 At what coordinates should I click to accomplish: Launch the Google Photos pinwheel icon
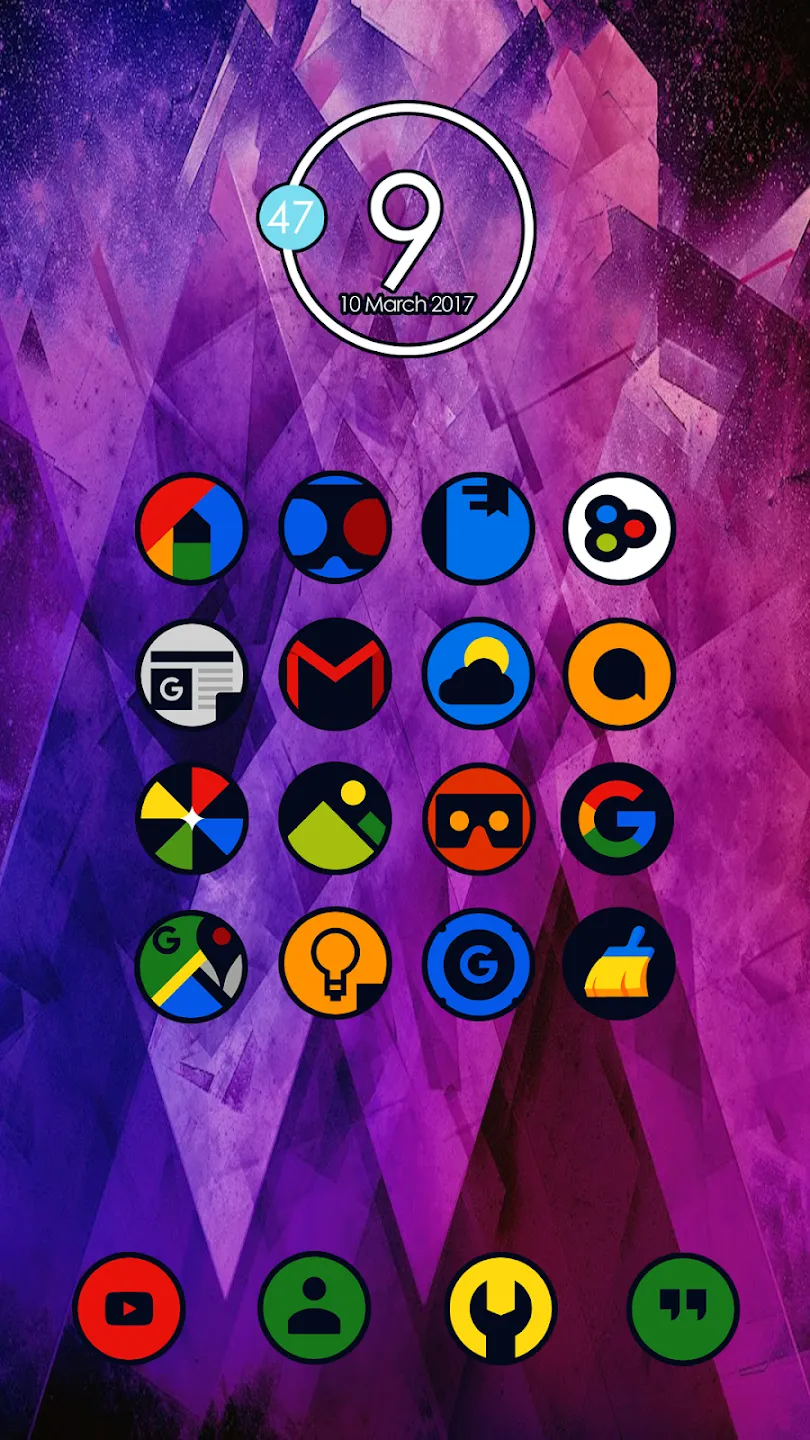(192, 819)
